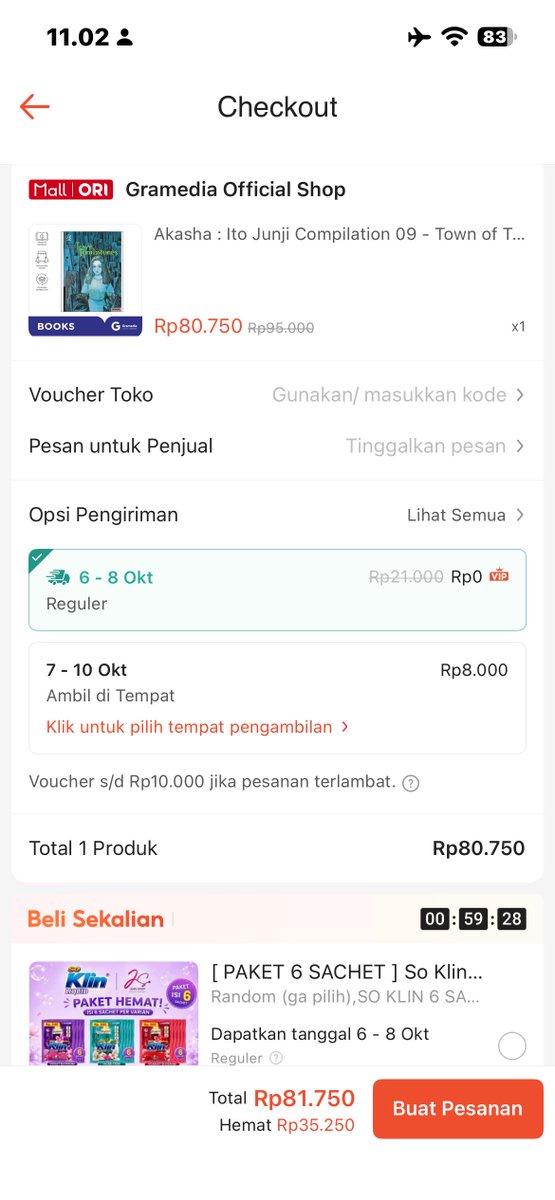This screenshot has height=1200, width=555.
Task: Place the order with Buat Pesanan
Action: [458, 1108]
